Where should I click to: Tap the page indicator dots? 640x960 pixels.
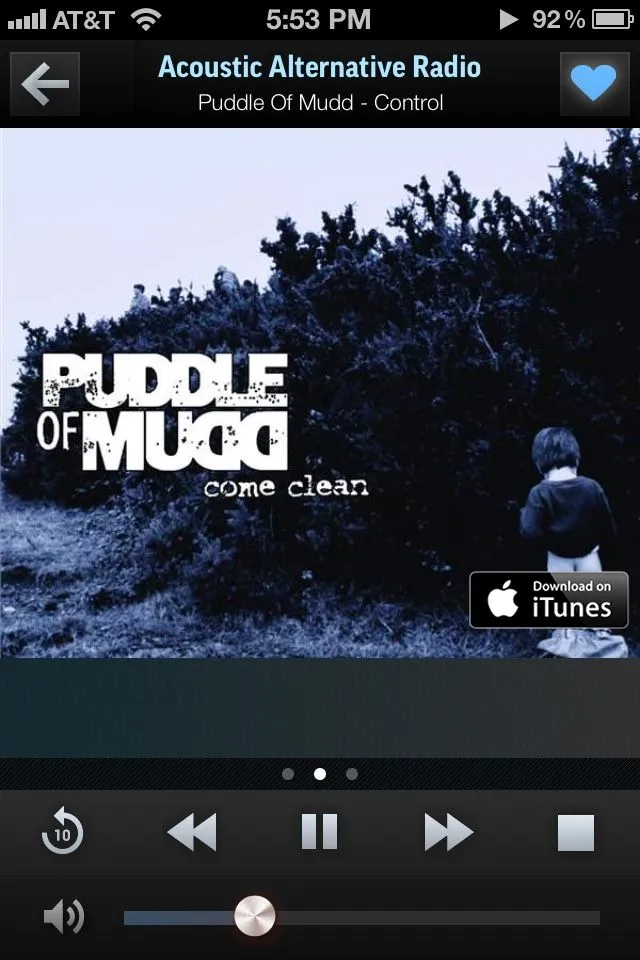click(320, 773)
